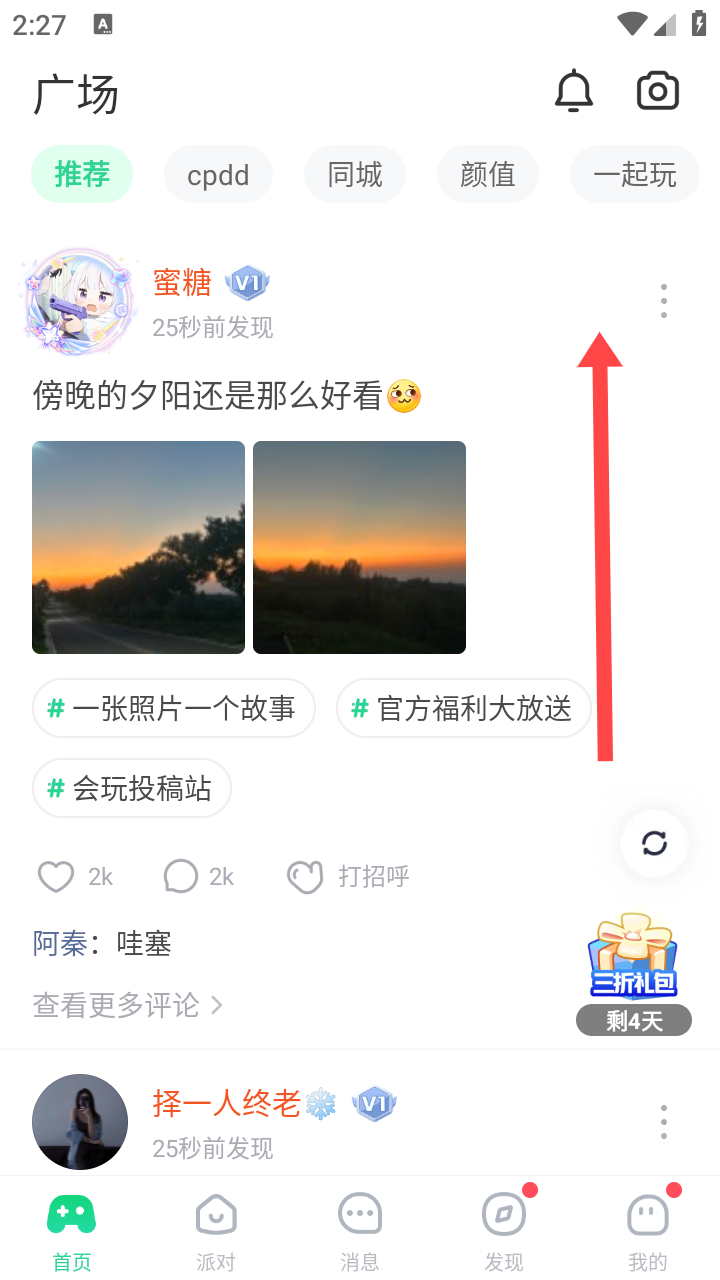Open the camera to post
720x1280 pixels.
pyautogui.click(x=658, y=92)
